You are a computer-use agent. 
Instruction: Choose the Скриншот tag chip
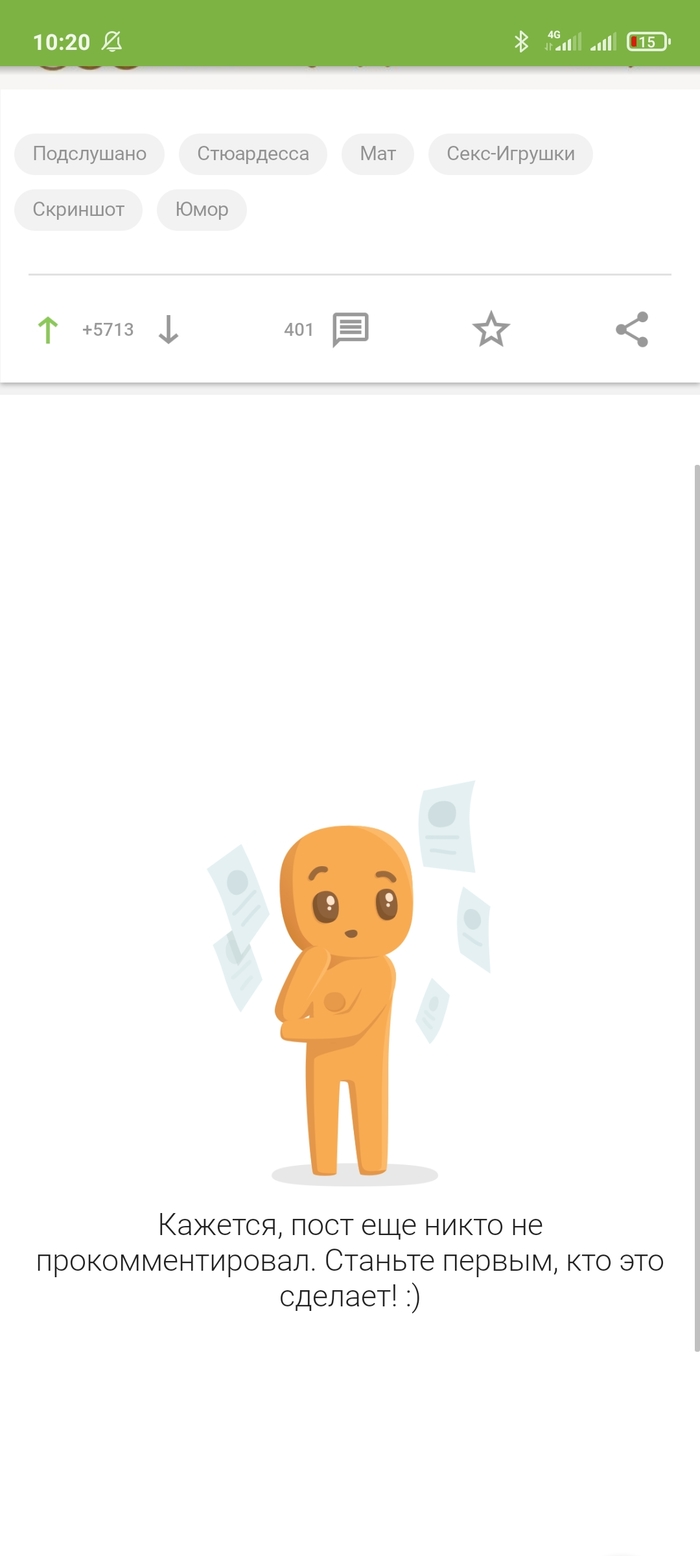[x=78, y=210]
